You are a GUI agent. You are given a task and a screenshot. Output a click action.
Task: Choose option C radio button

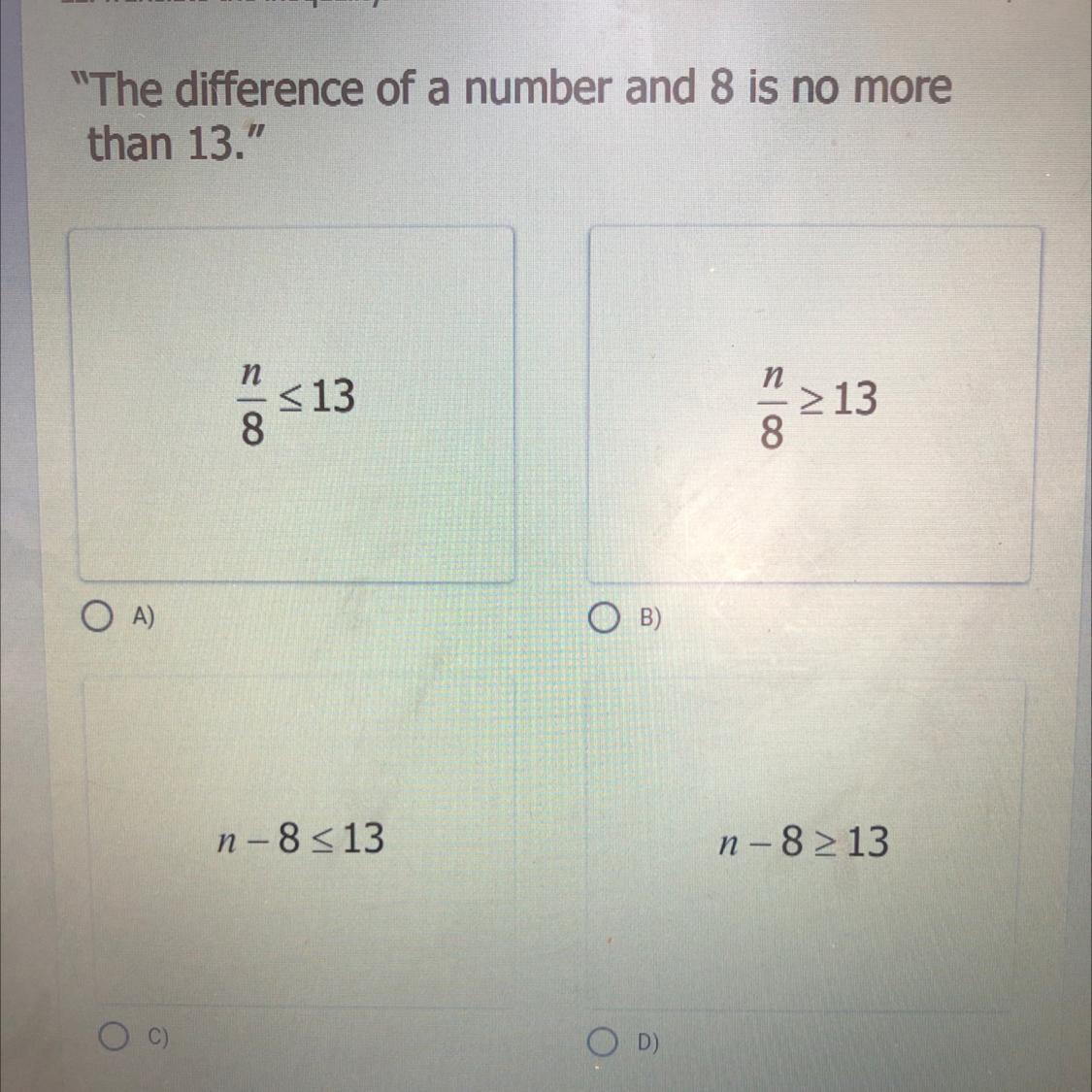[x=113, y=1036]
